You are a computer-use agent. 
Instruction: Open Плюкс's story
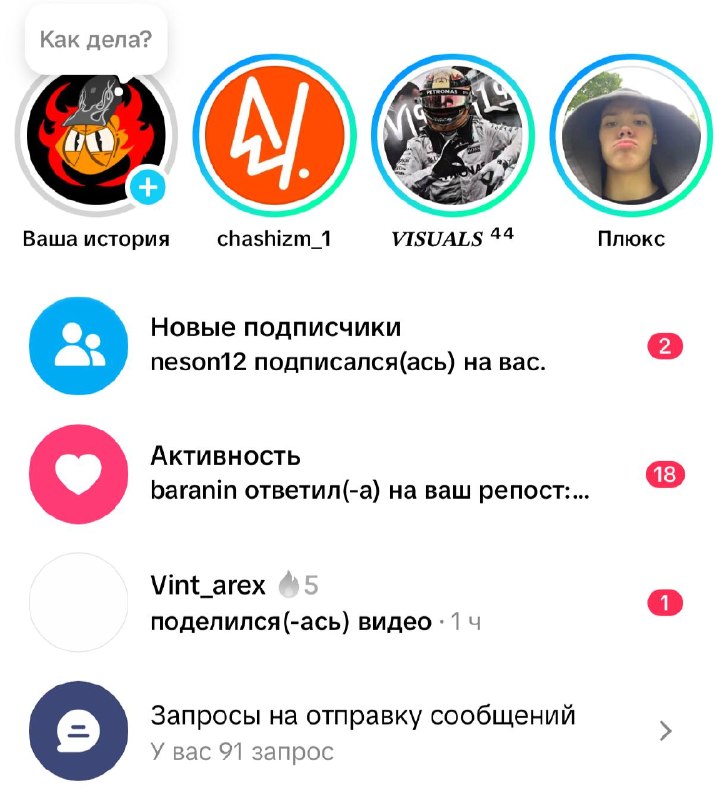click(631, 136)
